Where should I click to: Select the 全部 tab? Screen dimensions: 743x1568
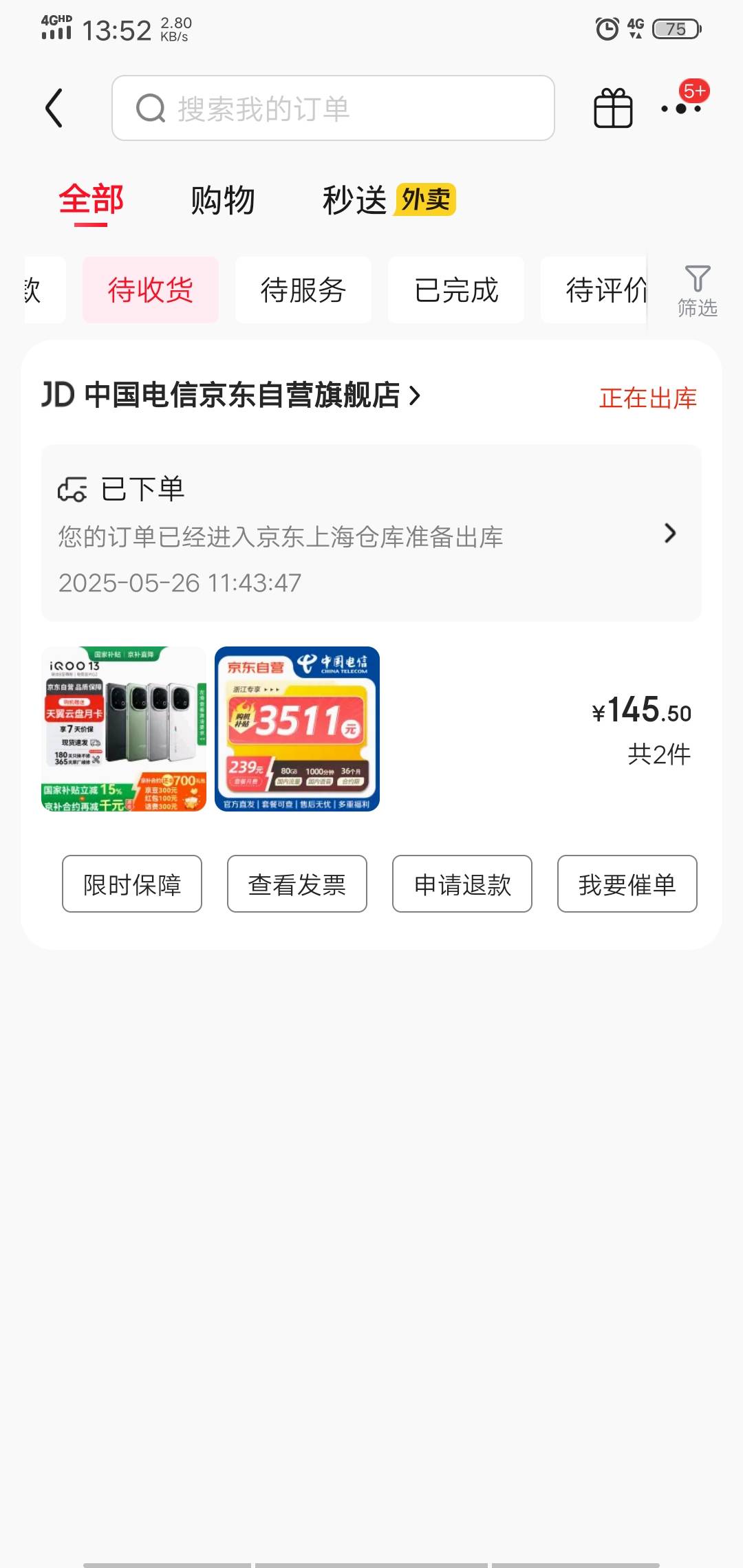(91, 201)
